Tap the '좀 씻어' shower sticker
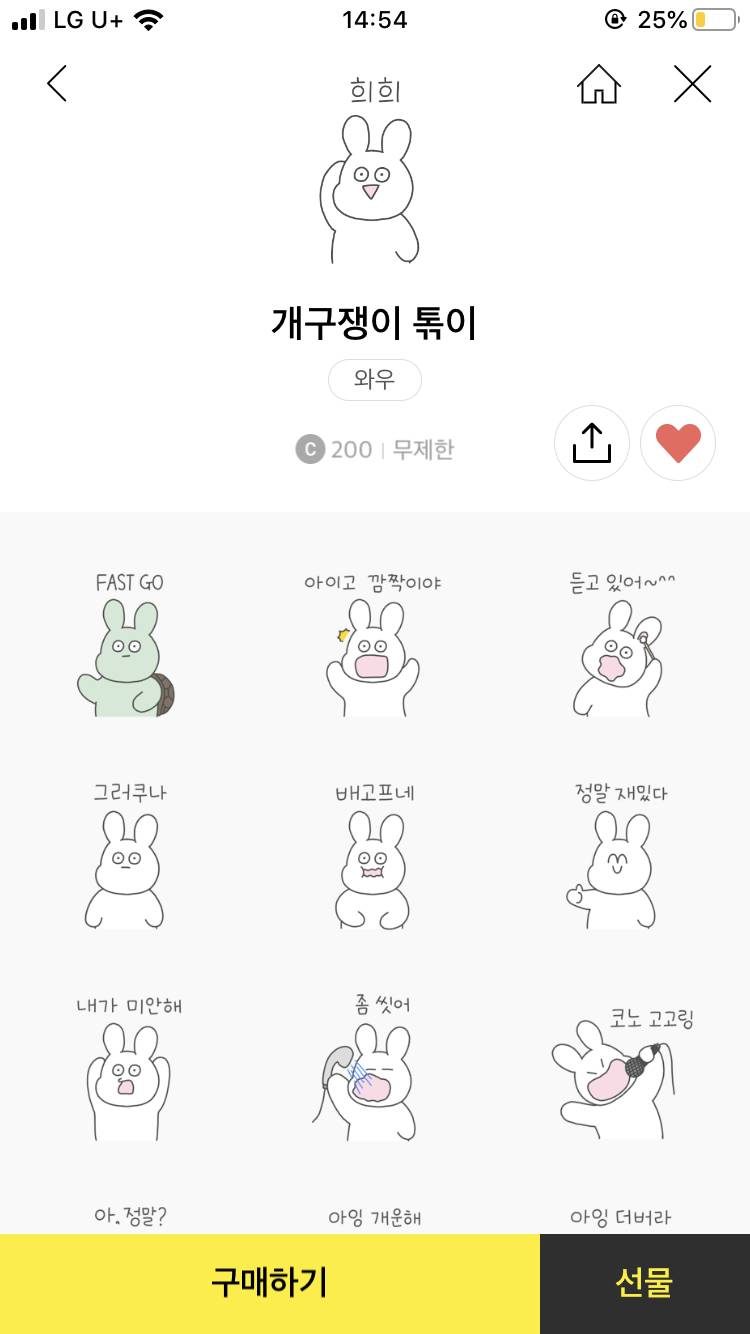Image resolution: width=750 pixels, height=1334 pixels. [374, 1080]
